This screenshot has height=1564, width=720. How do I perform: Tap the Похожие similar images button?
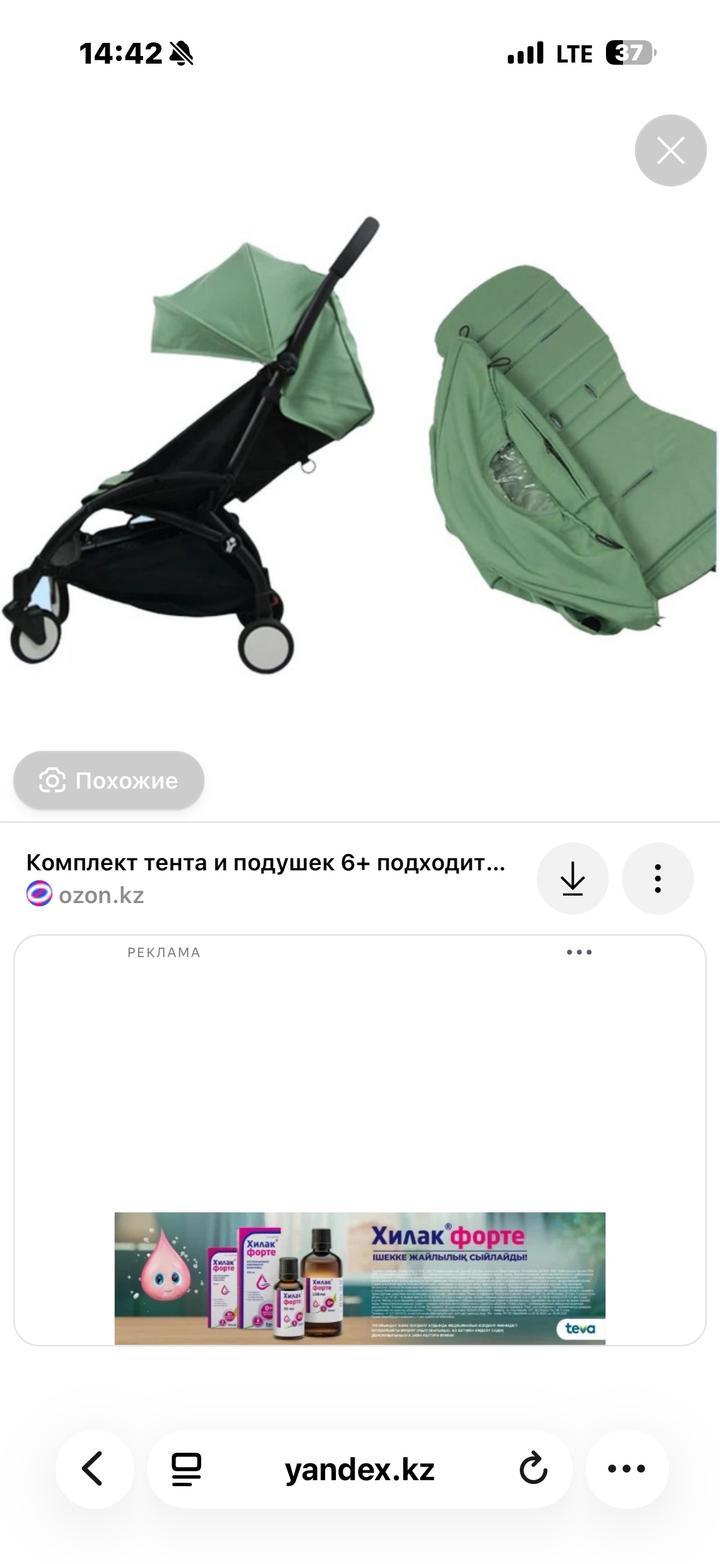pos(109,780)
